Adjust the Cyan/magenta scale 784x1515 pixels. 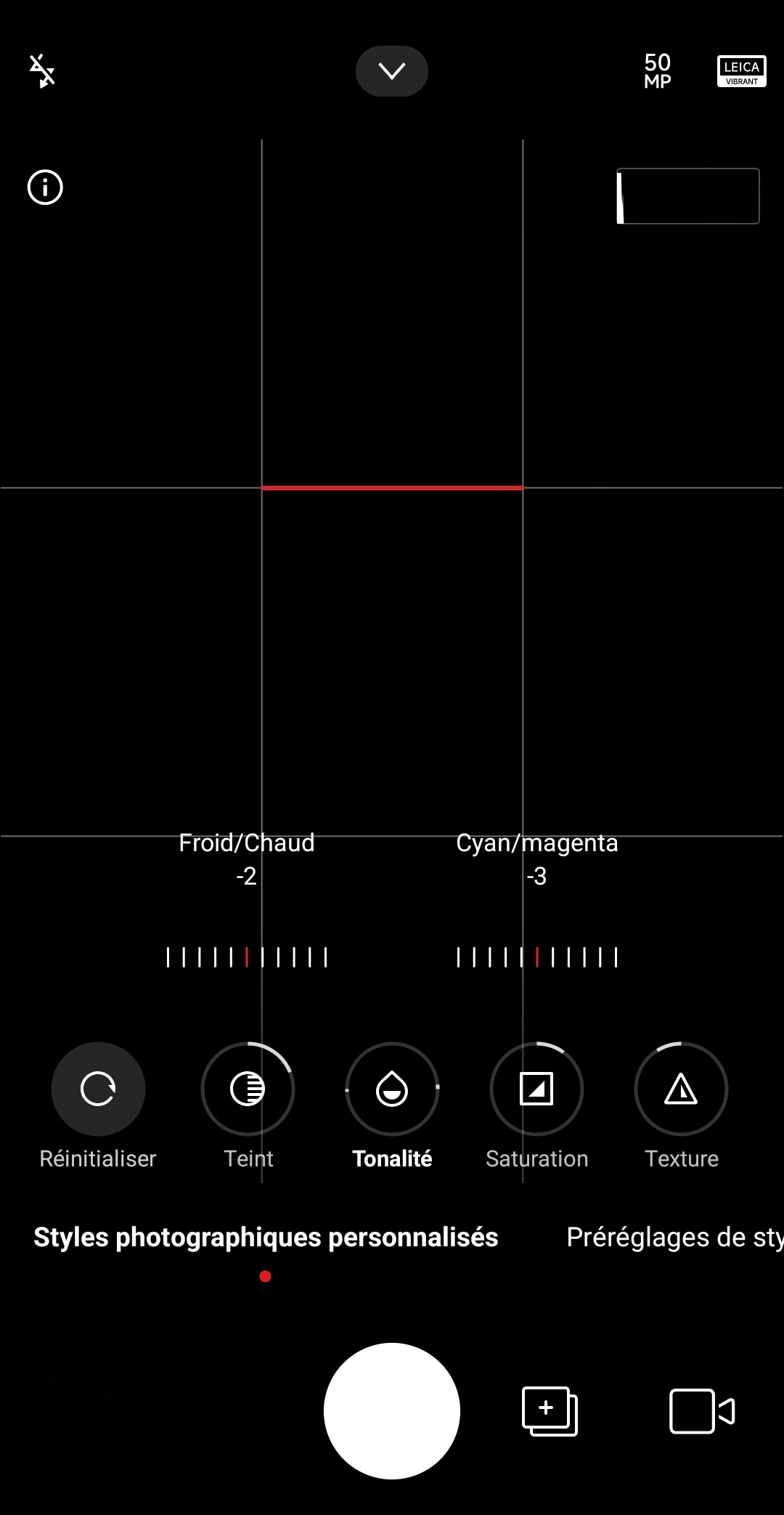[x=537, y=957]
